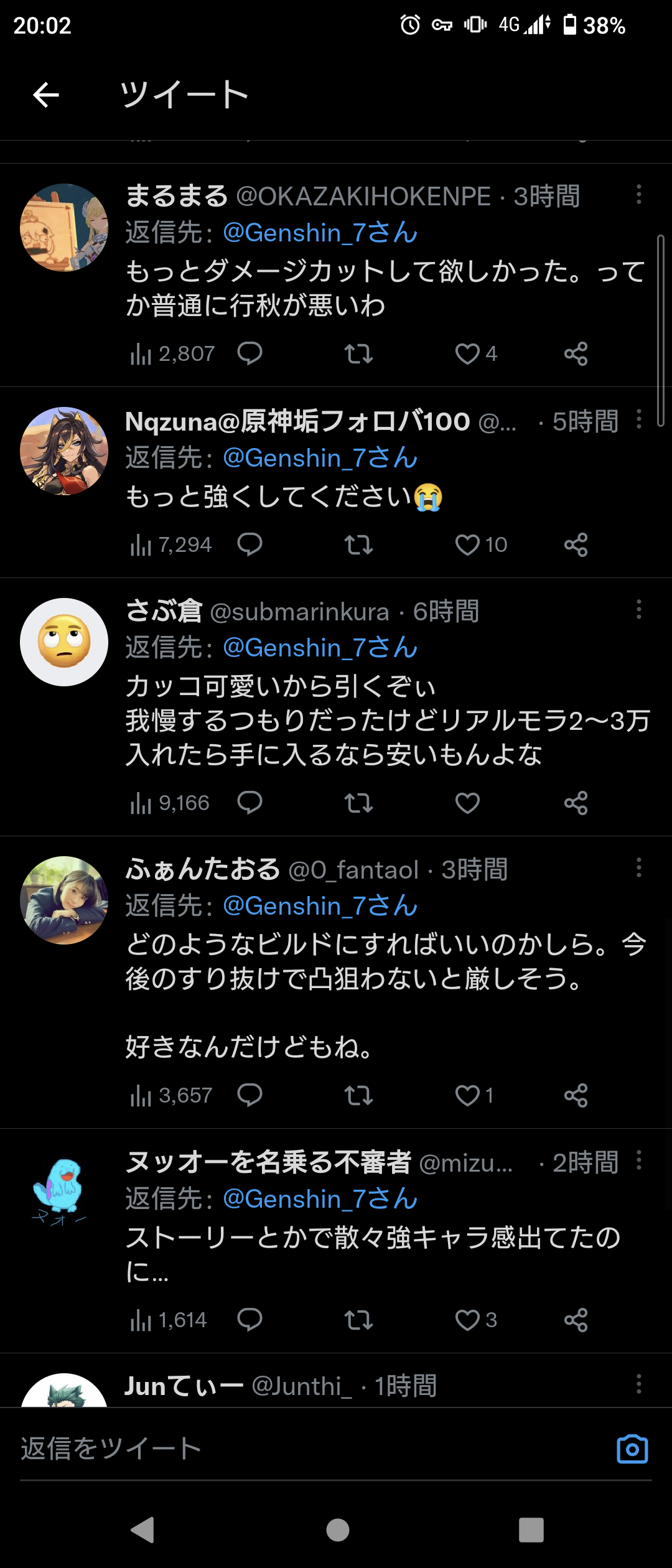Like まるまる's reply

tap(468, 354)
